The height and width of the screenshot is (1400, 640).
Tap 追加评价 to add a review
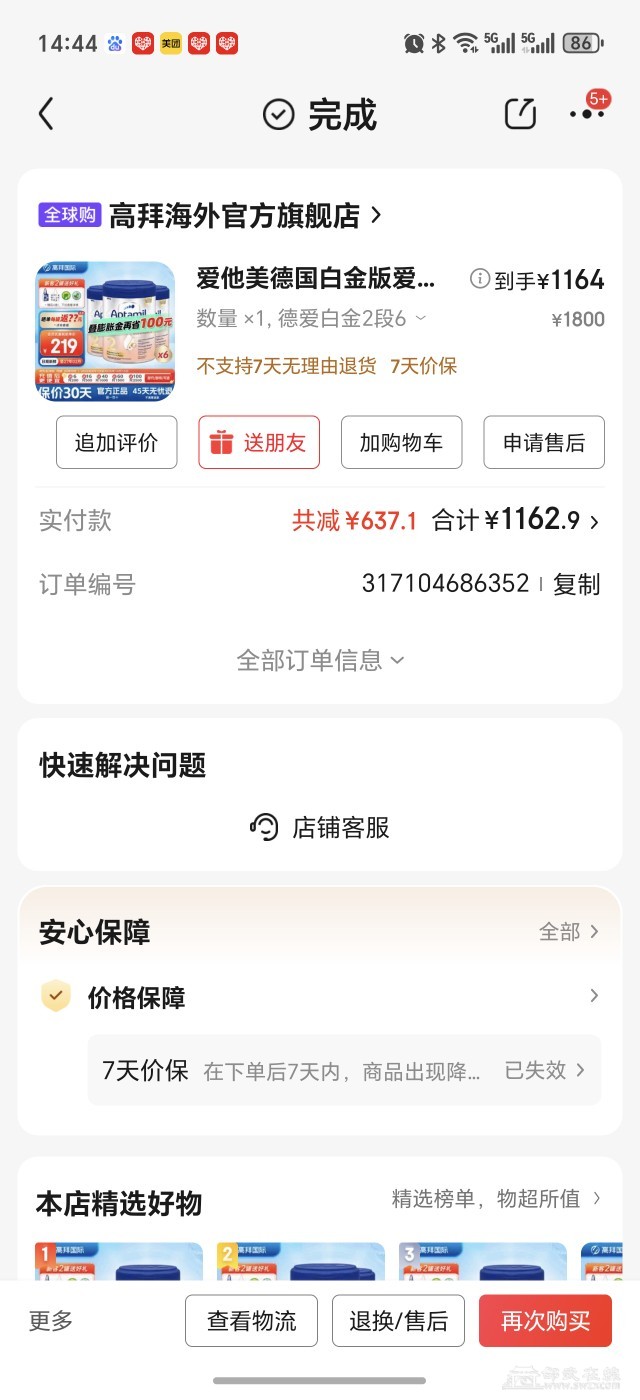pyautogui.click(x=116, y=442)
